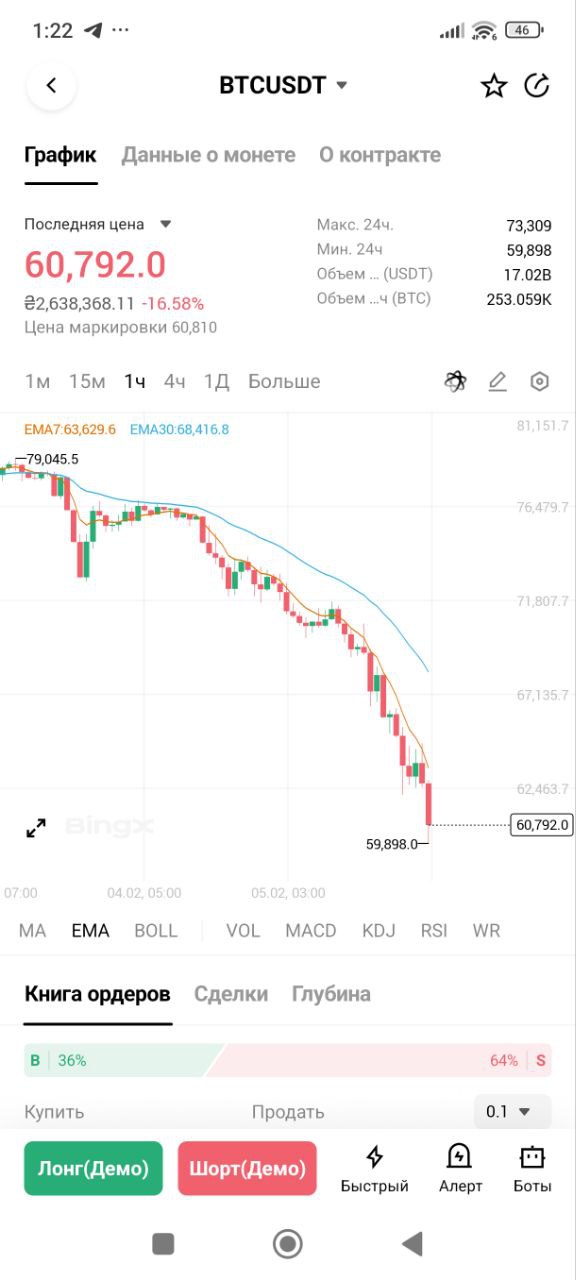Create a price alert via Алерт
Image resolution: width=576 pixels, height=1280 pixels.
460,1168
